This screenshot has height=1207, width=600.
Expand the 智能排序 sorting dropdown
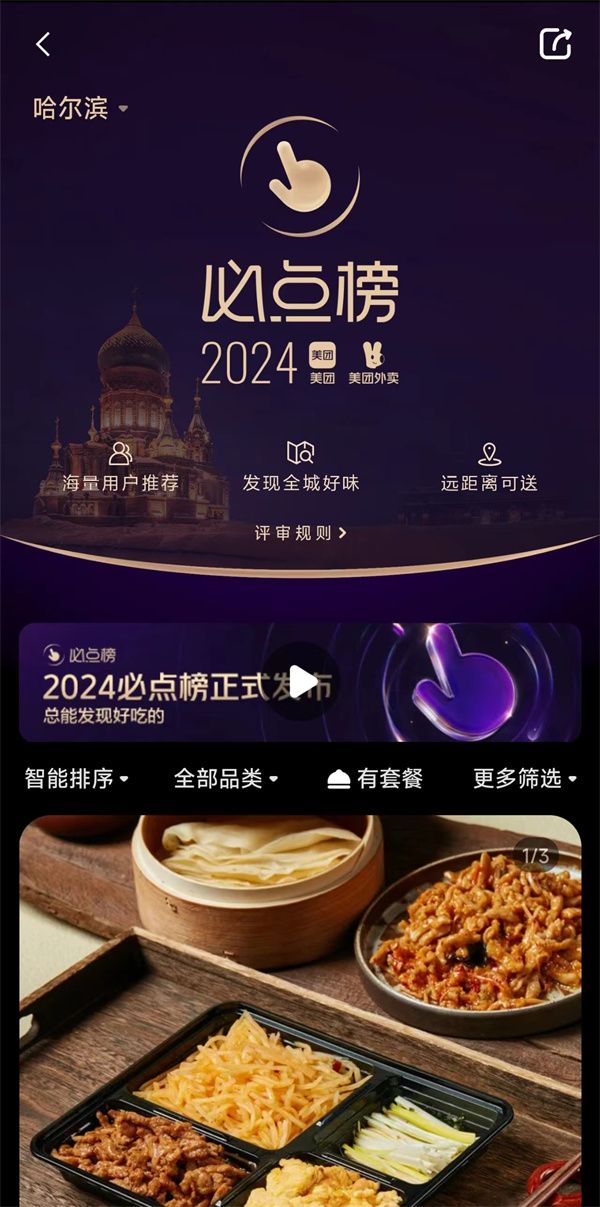[x=77, y=779]
